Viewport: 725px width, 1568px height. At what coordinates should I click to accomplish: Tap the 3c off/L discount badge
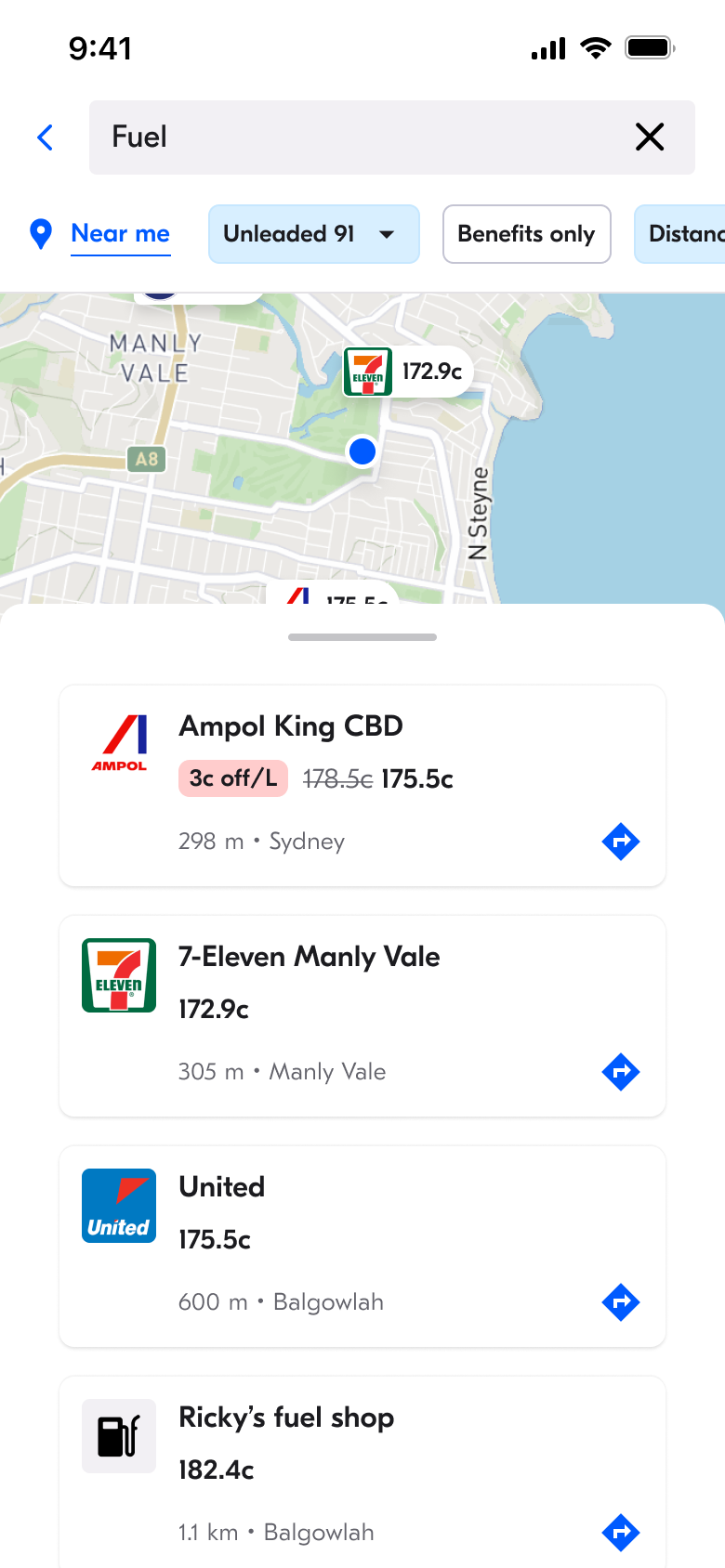click(x=232, y=778)
